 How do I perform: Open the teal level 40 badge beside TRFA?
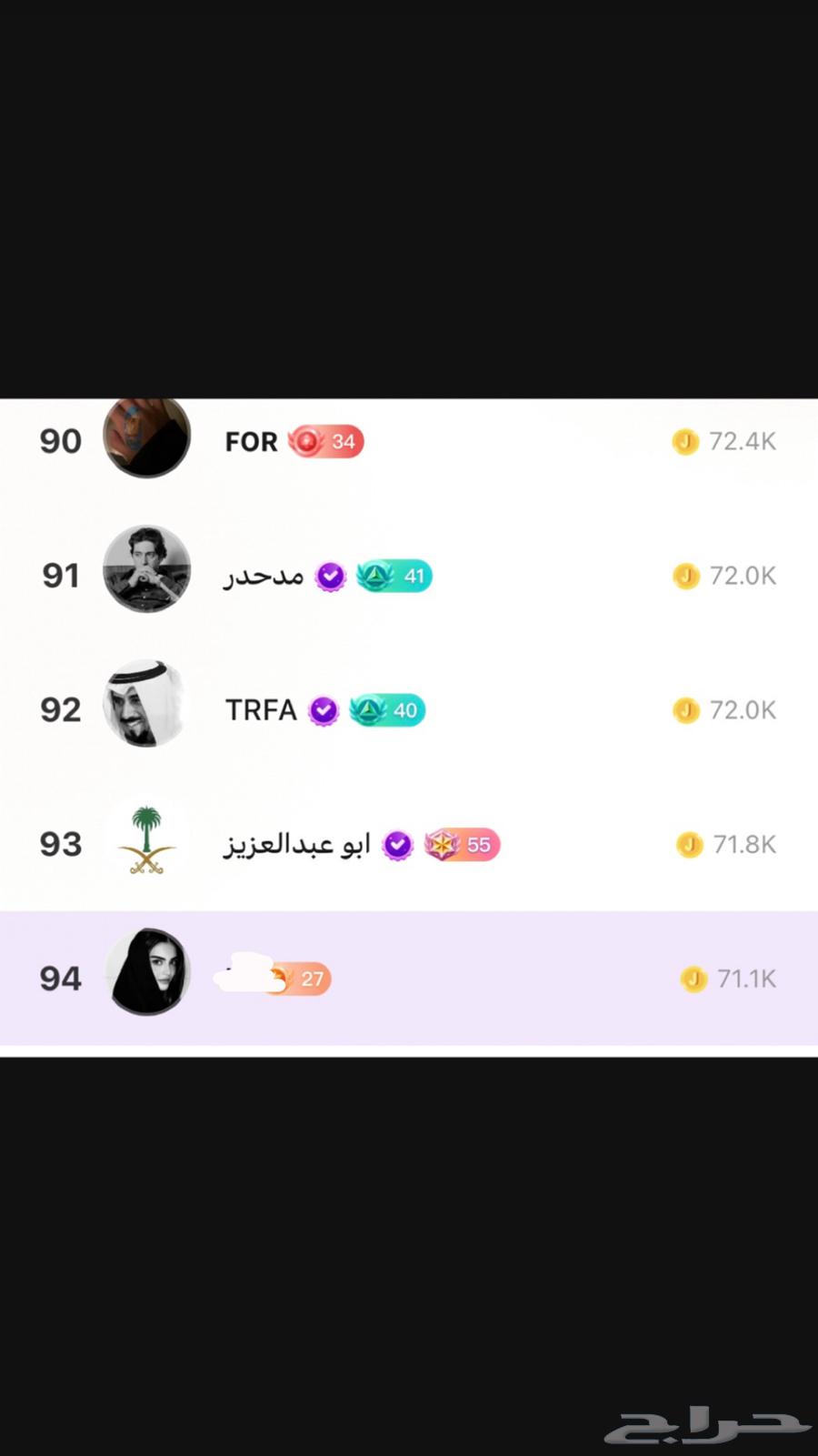387,710
